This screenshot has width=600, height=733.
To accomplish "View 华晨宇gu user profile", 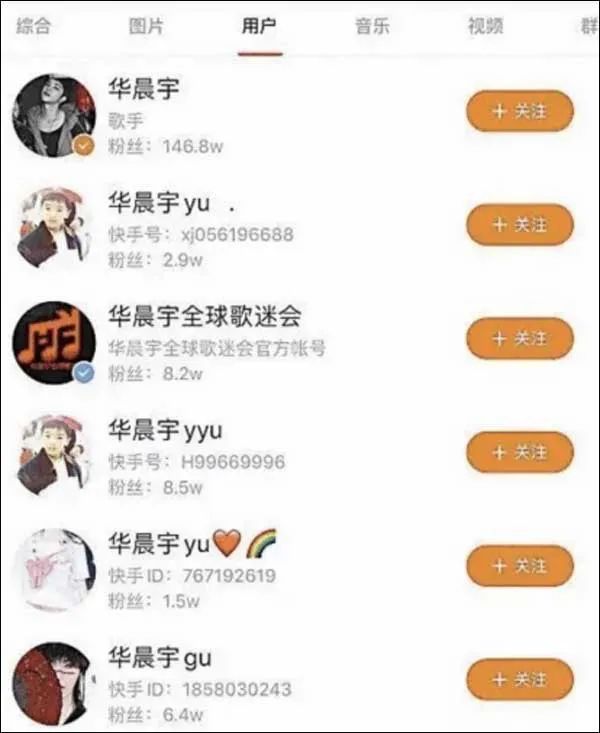I will click(x=160, y=659).
